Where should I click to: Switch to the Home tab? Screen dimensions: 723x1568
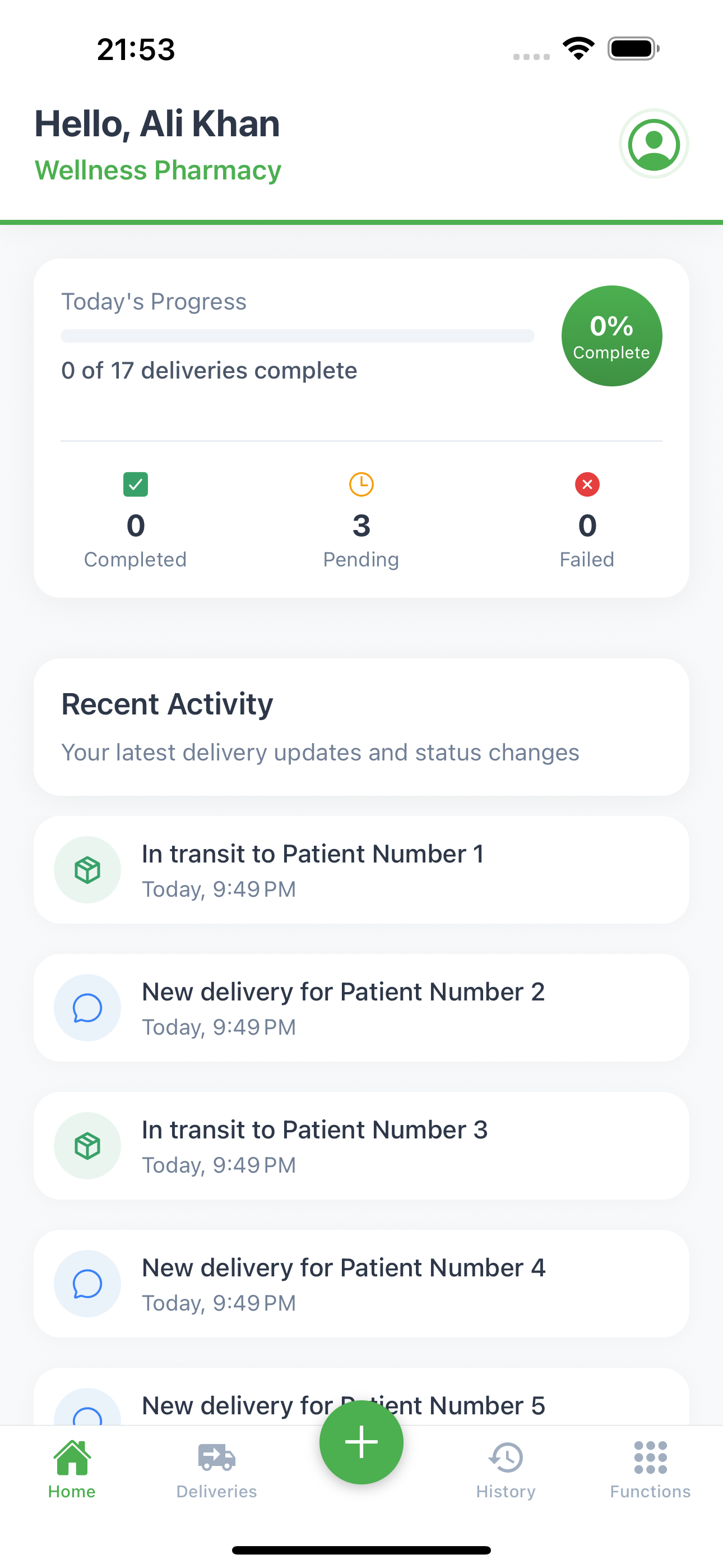[x=72, y=1469]
